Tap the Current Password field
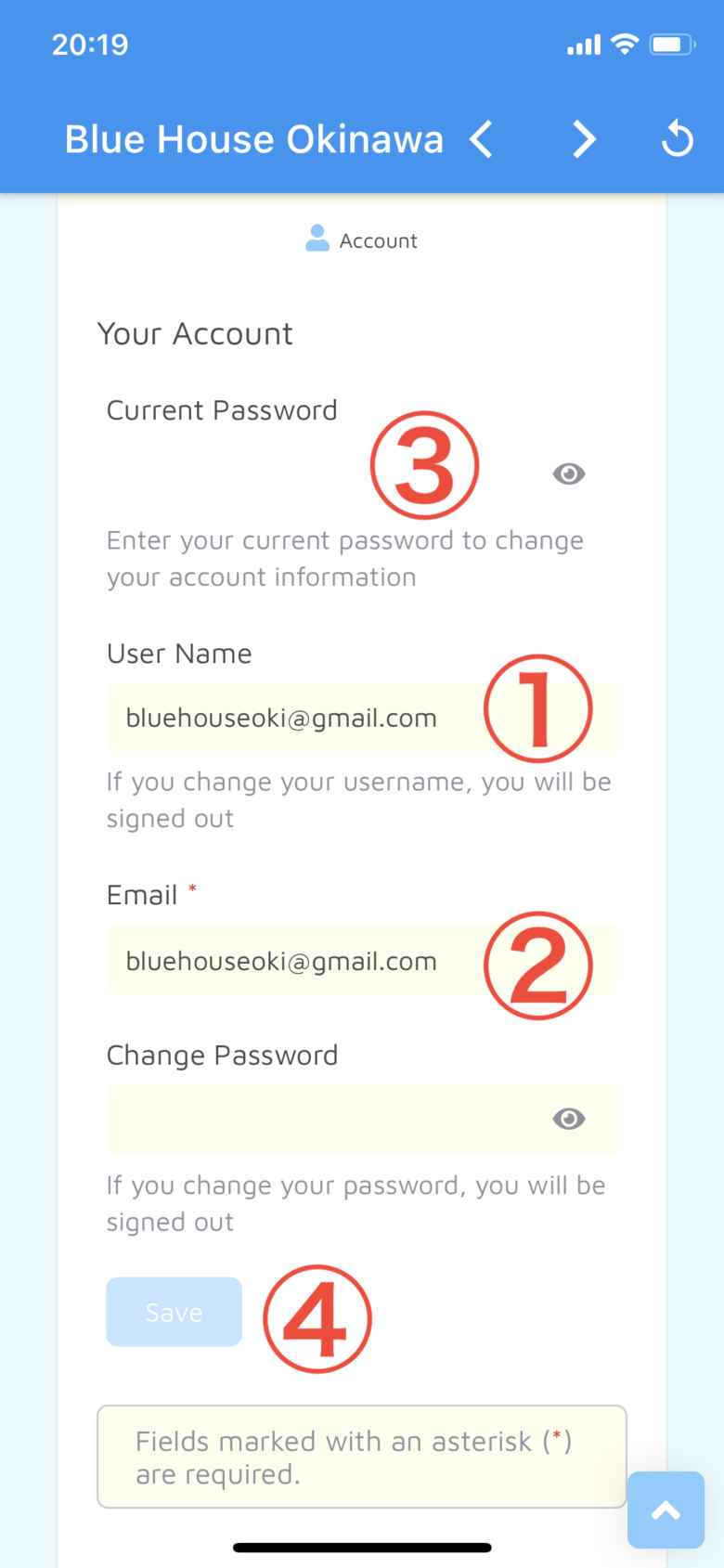Screen dimensions: 724x1568 [x=362, y=473]
